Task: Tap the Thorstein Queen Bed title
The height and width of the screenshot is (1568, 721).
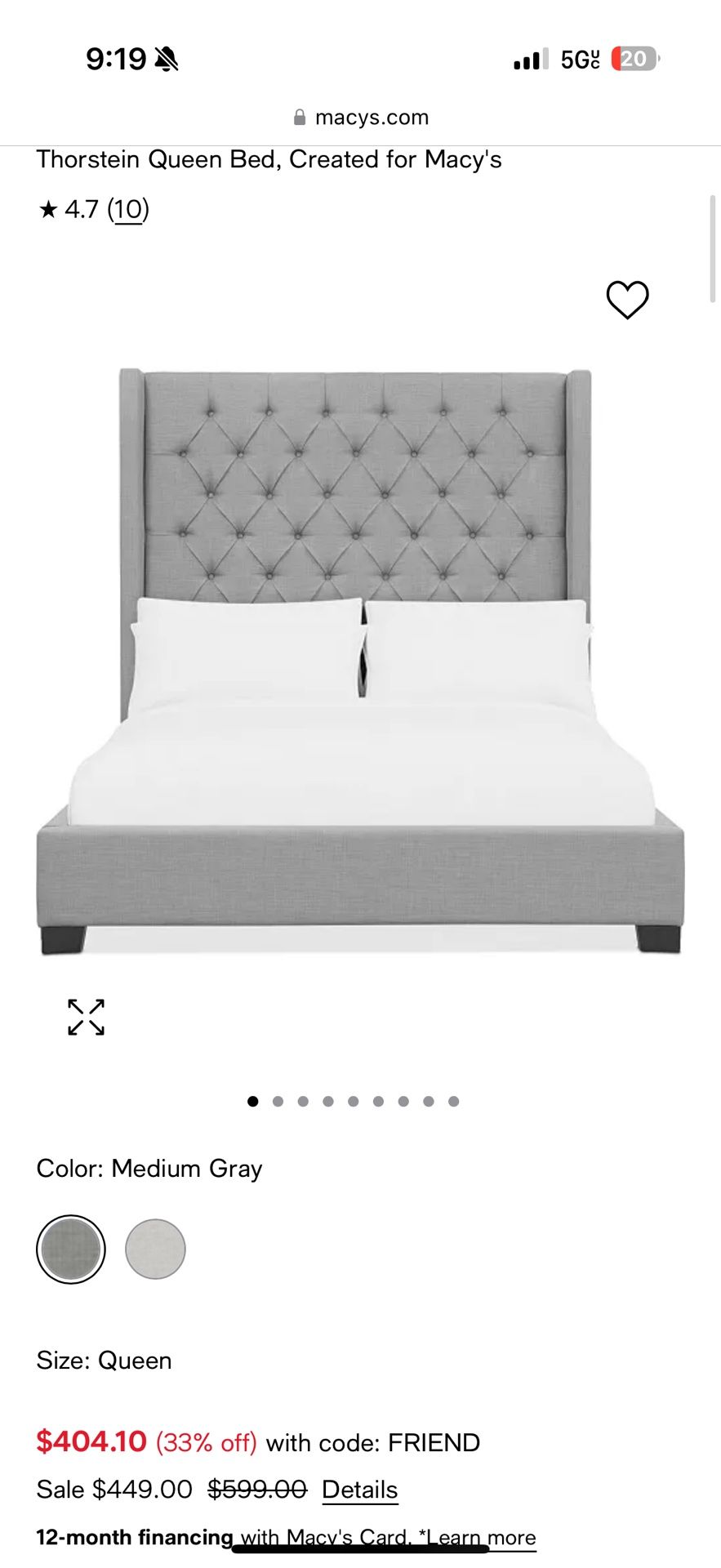Action: tap(269, 159)
